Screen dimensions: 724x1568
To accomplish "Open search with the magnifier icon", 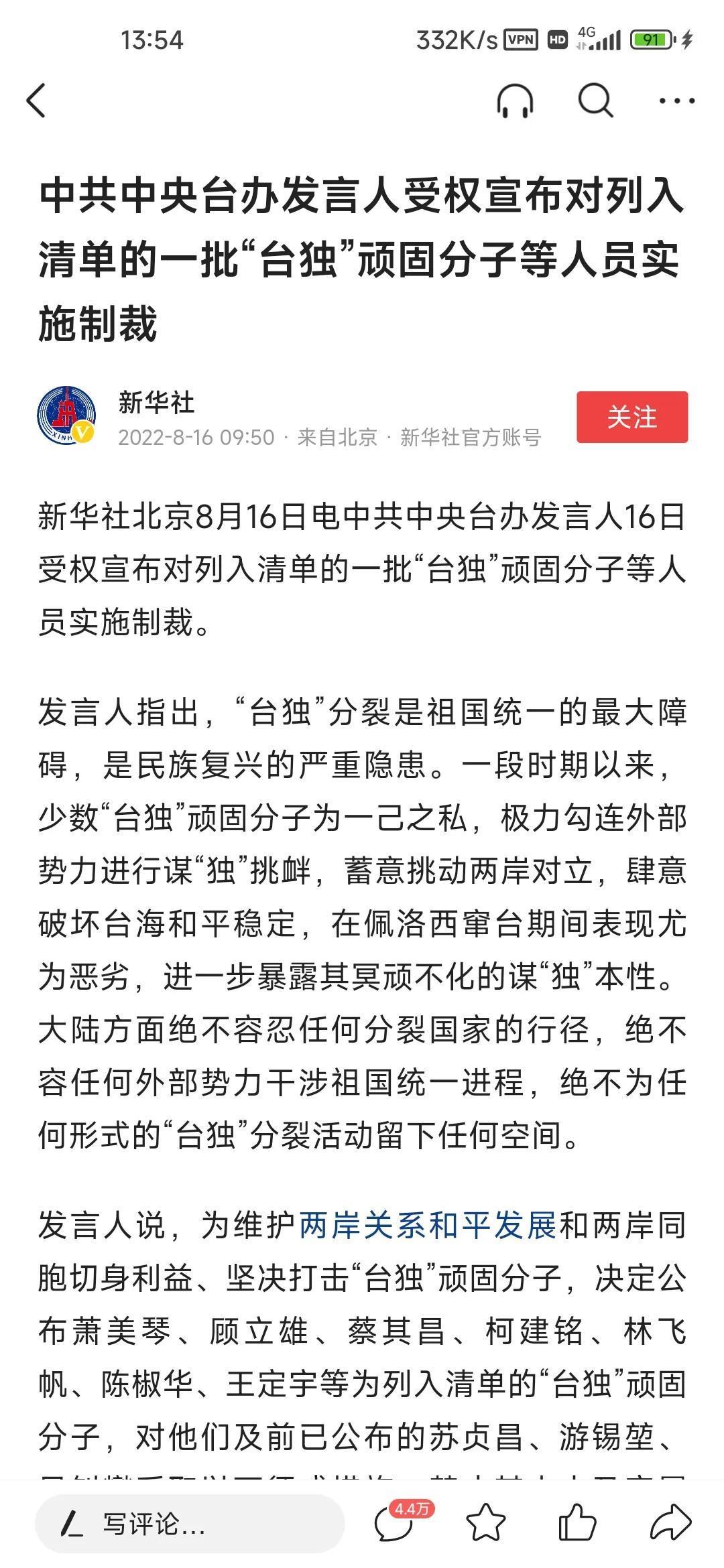I will 595,101.
